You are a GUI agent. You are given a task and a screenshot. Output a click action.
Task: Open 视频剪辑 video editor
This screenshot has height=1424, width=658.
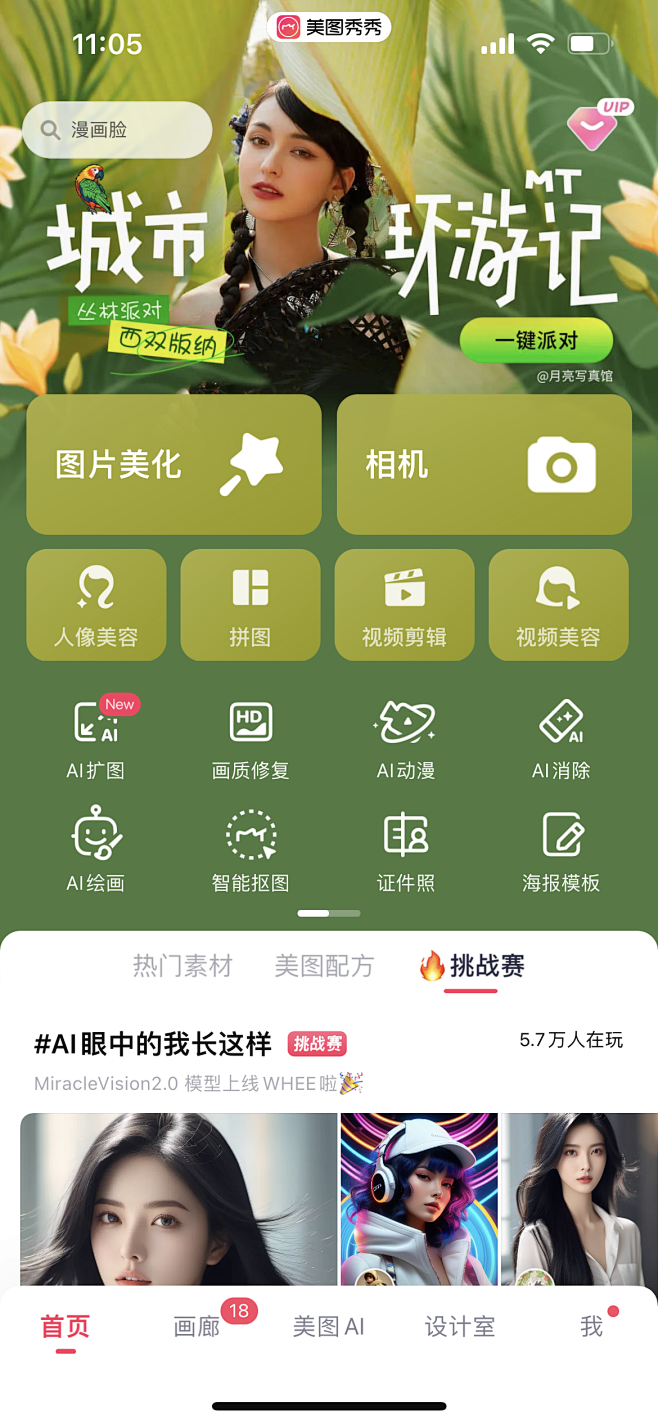(404, 605)
